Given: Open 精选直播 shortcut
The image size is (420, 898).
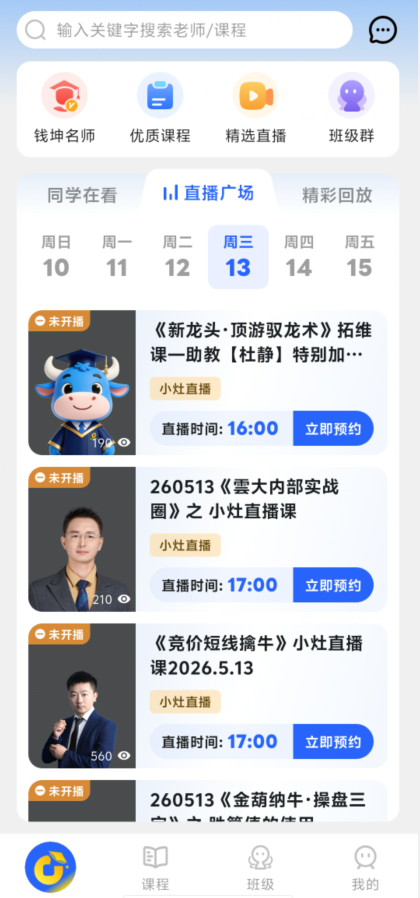Looking at the screenshot, I should [x=256, y=108].
